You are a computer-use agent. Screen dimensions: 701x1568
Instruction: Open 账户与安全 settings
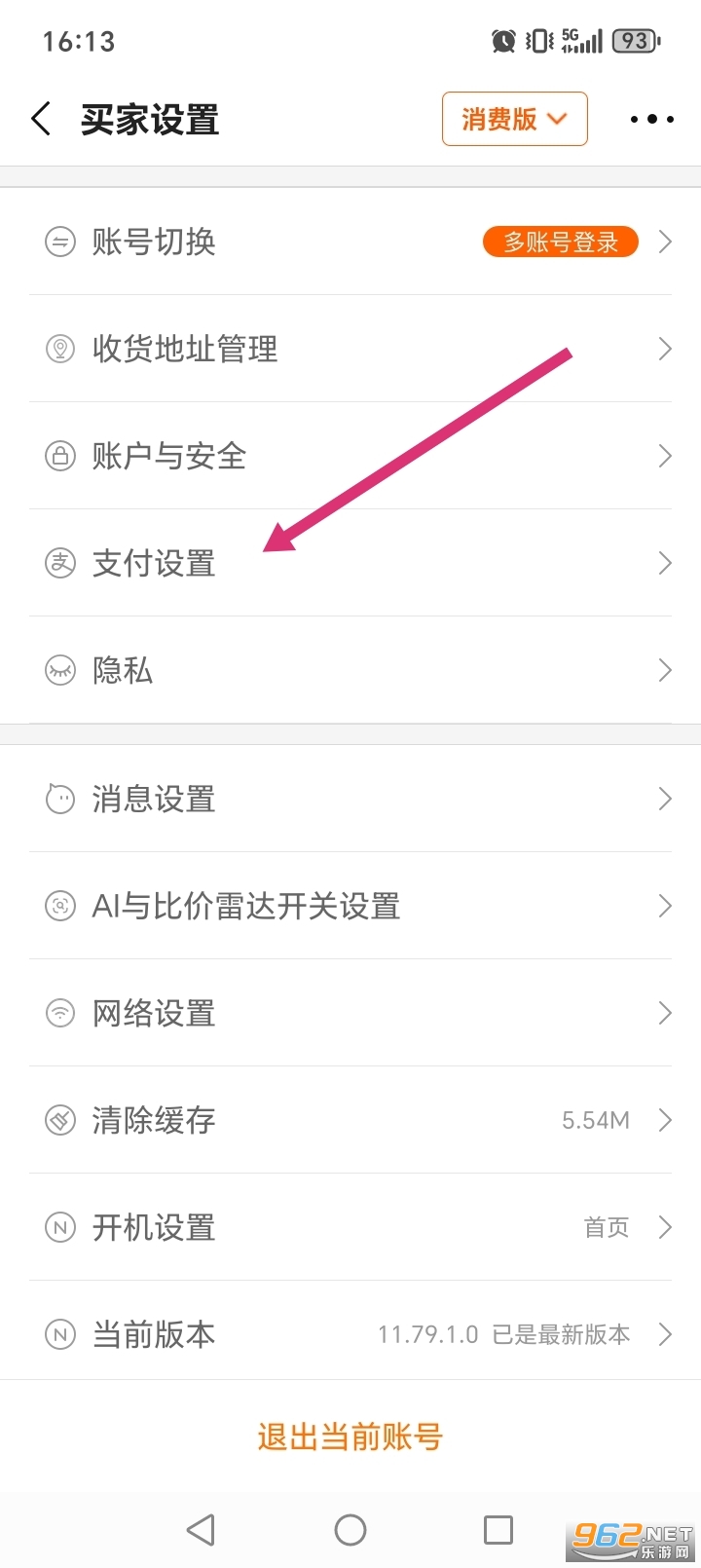(350, 456)
